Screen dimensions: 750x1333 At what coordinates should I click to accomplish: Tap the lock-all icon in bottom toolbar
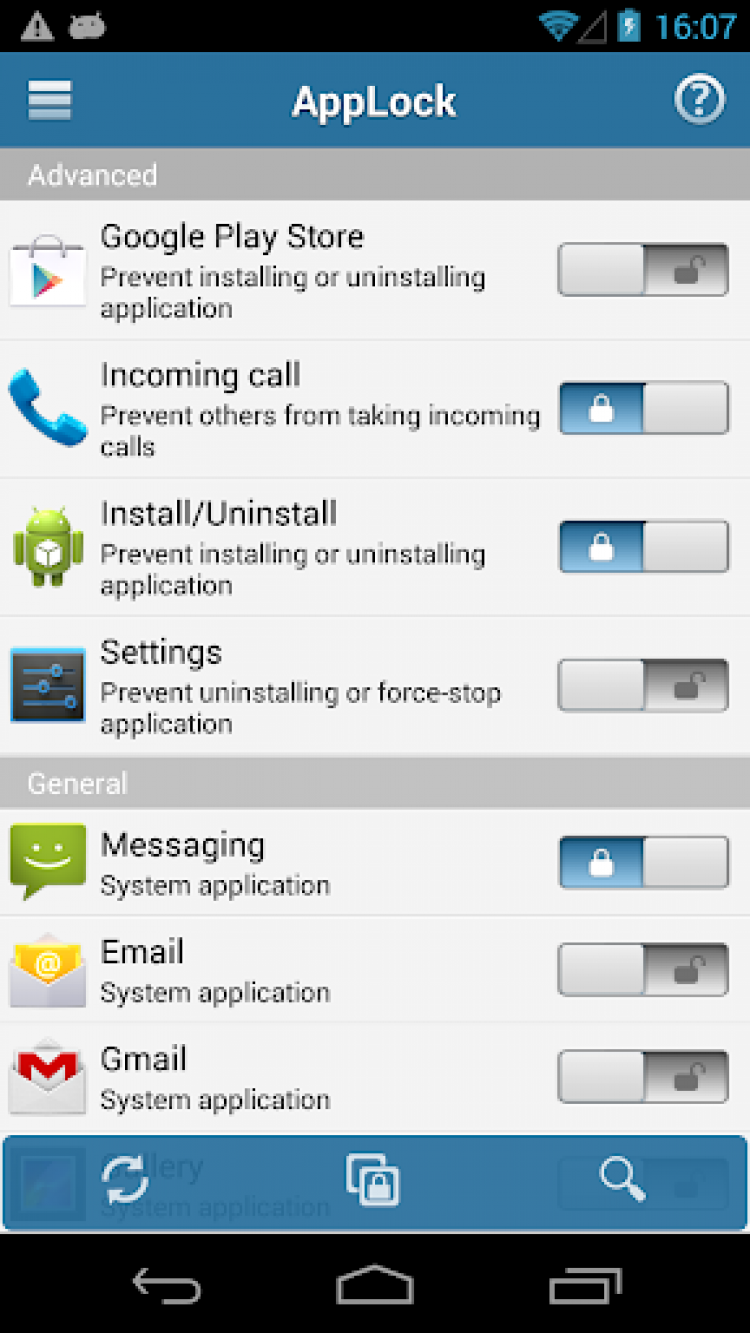(373, 1181)
